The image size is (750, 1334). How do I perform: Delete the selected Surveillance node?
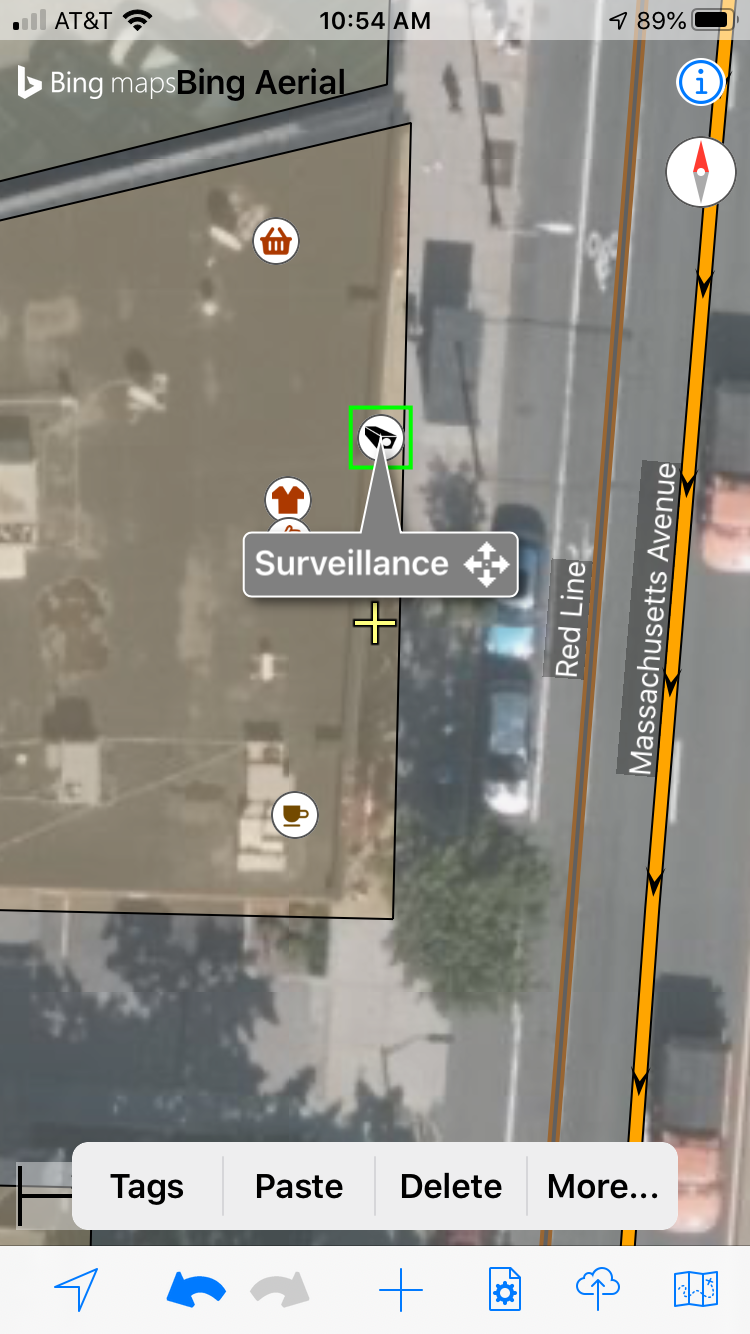(x=451, y=1186)
